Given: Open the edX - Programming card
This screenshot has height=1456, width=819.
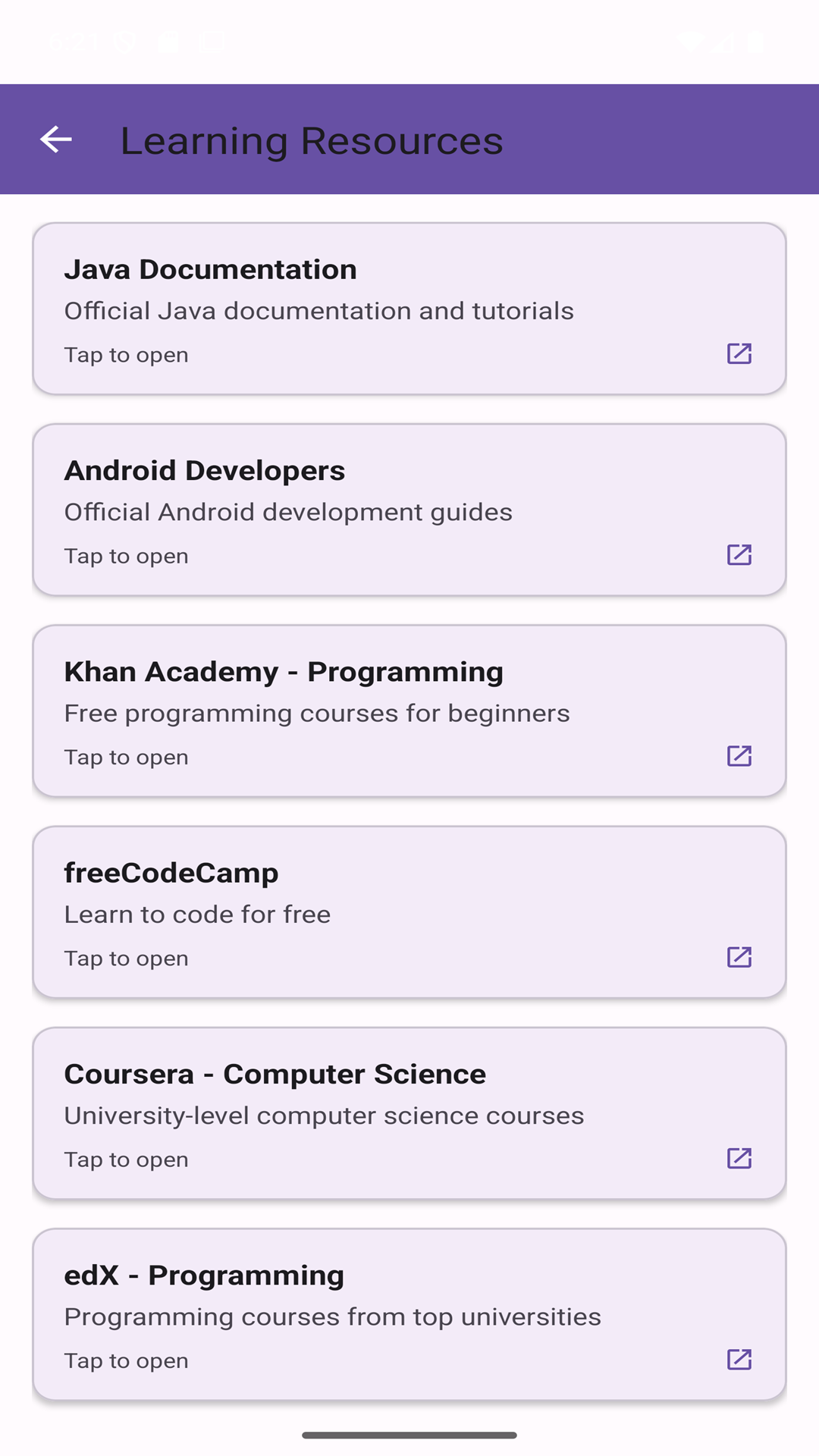Looking at the screenshot, I should 409,1313.
